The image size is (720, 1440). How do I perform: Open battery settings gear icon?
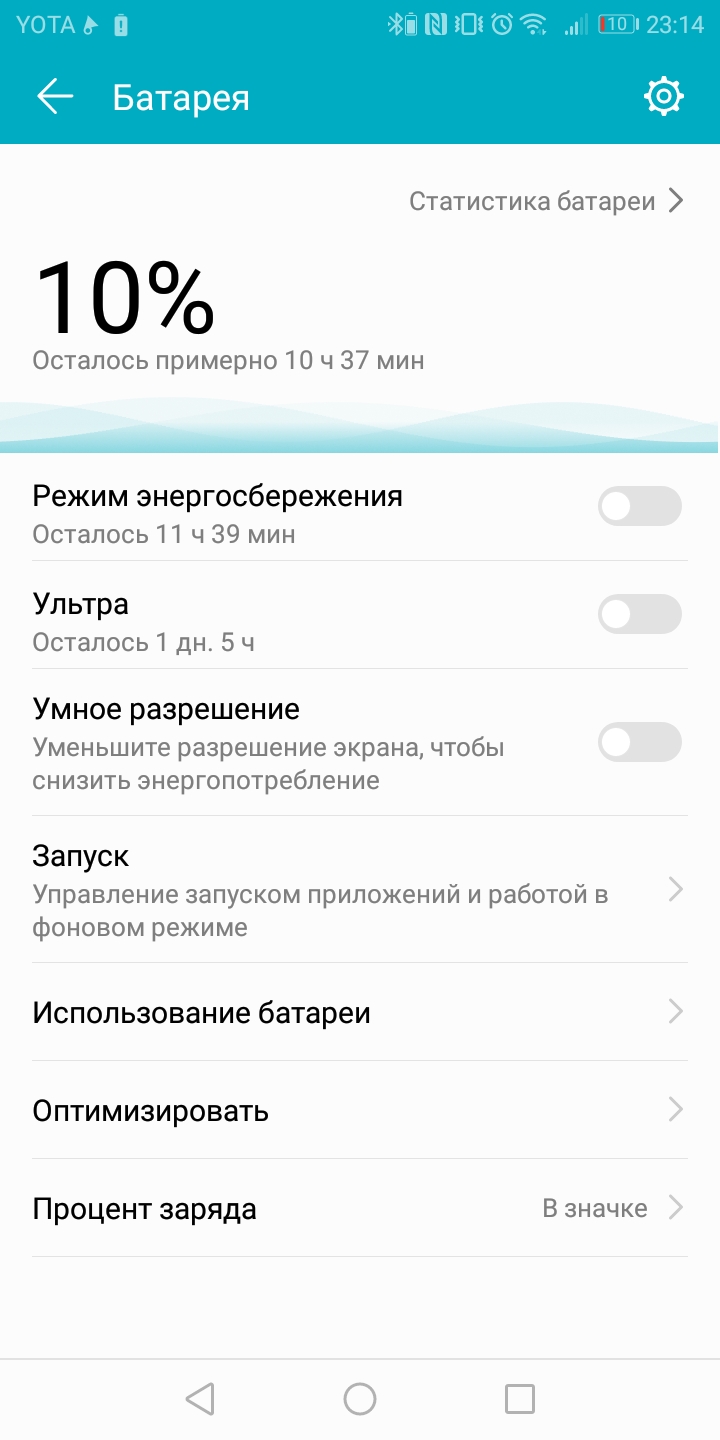(664, 96)
